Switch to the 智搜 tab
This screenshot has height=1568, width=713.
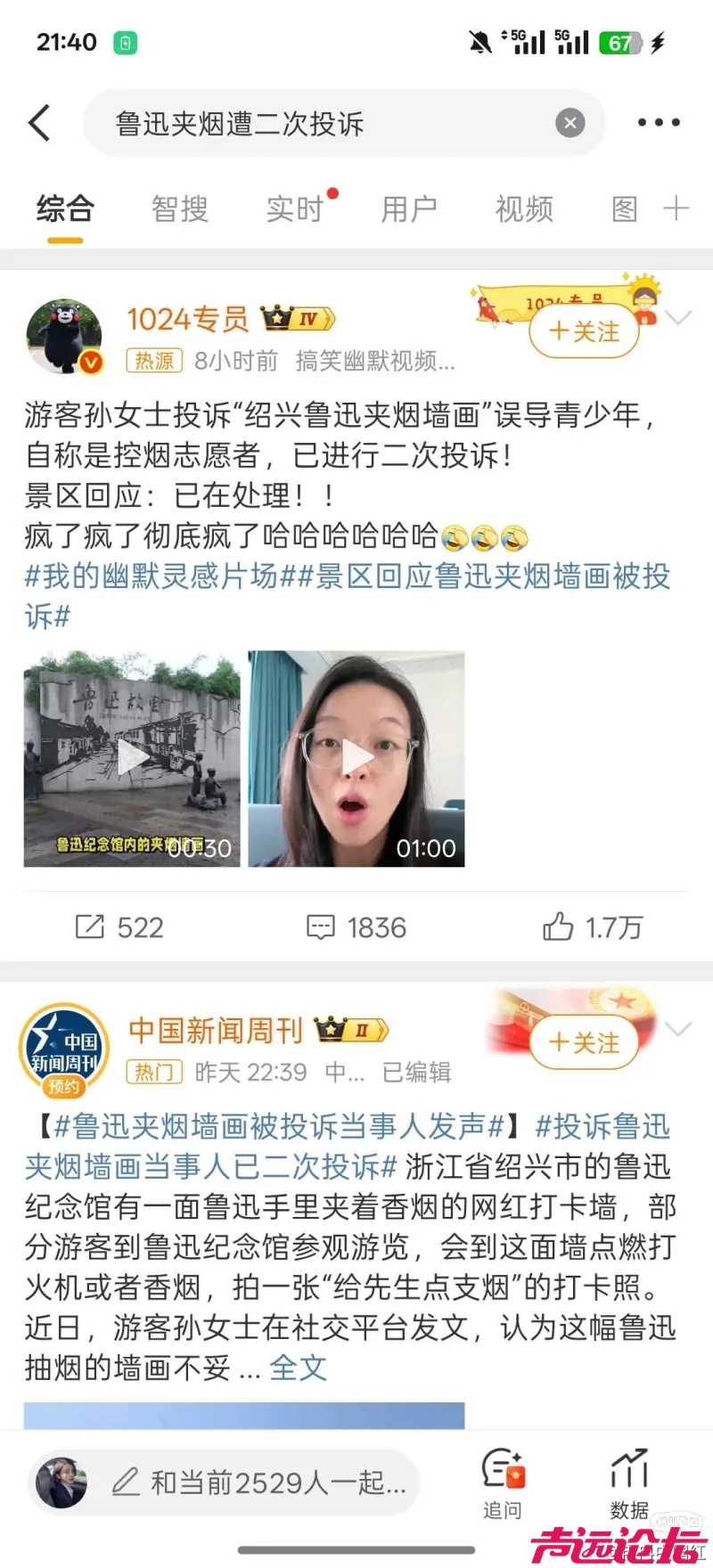pos(180,209)
